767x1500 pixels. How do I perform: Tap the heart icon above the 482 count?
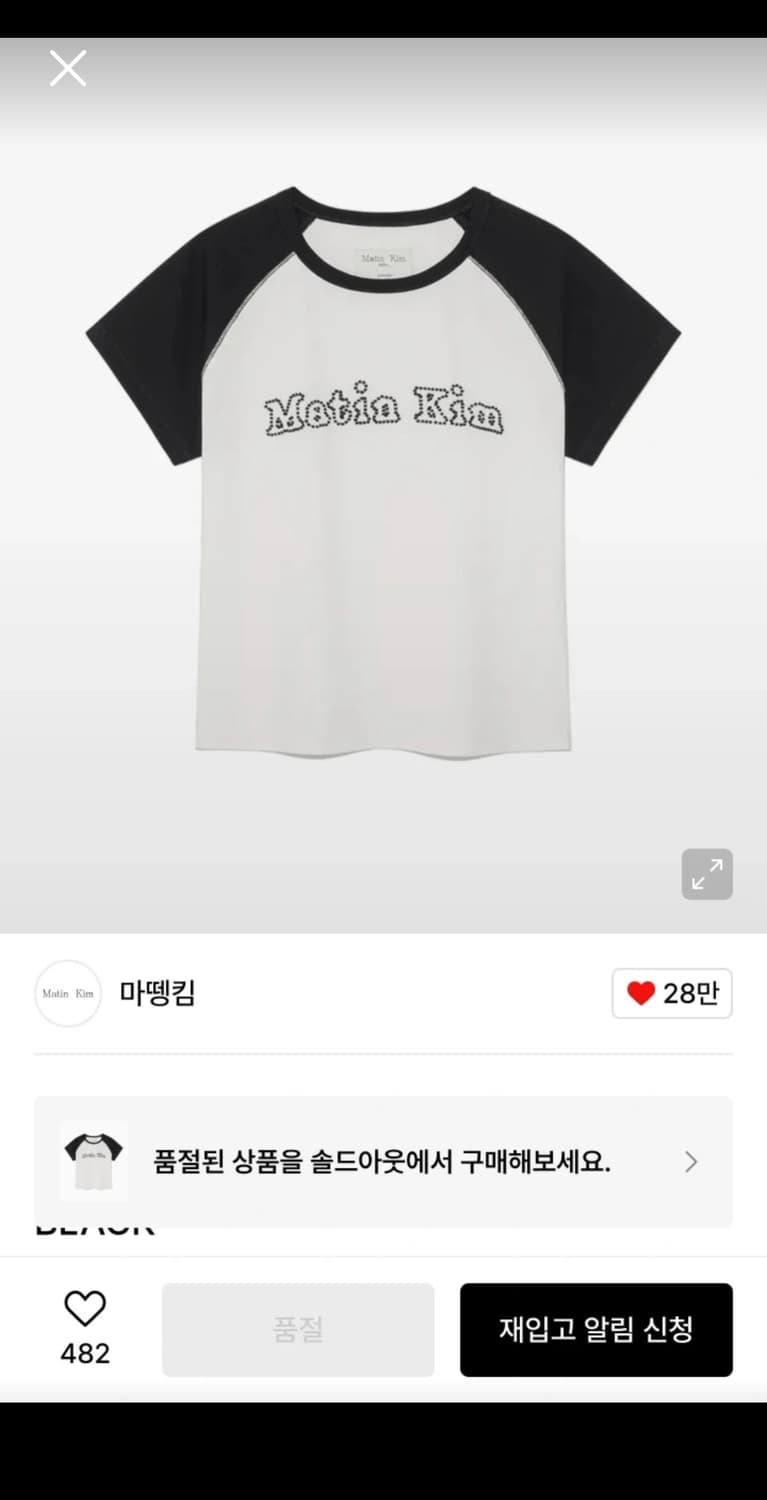click(85, 1307)
